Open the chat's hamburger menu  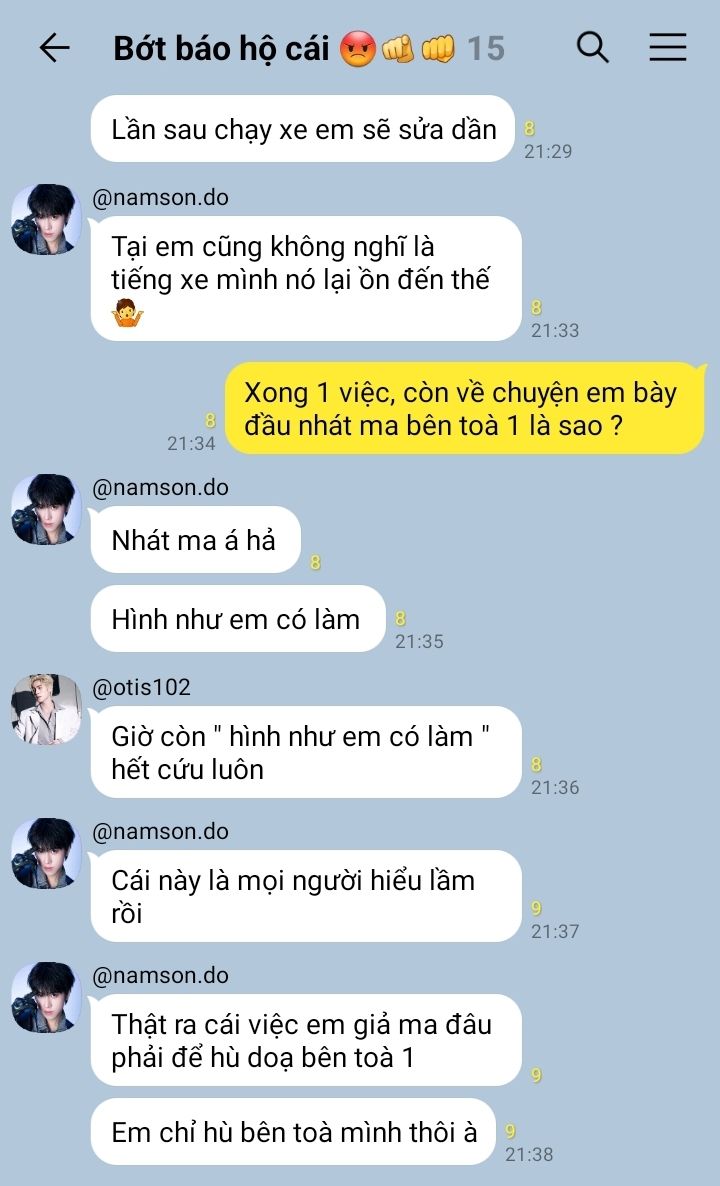coord(668,48)
